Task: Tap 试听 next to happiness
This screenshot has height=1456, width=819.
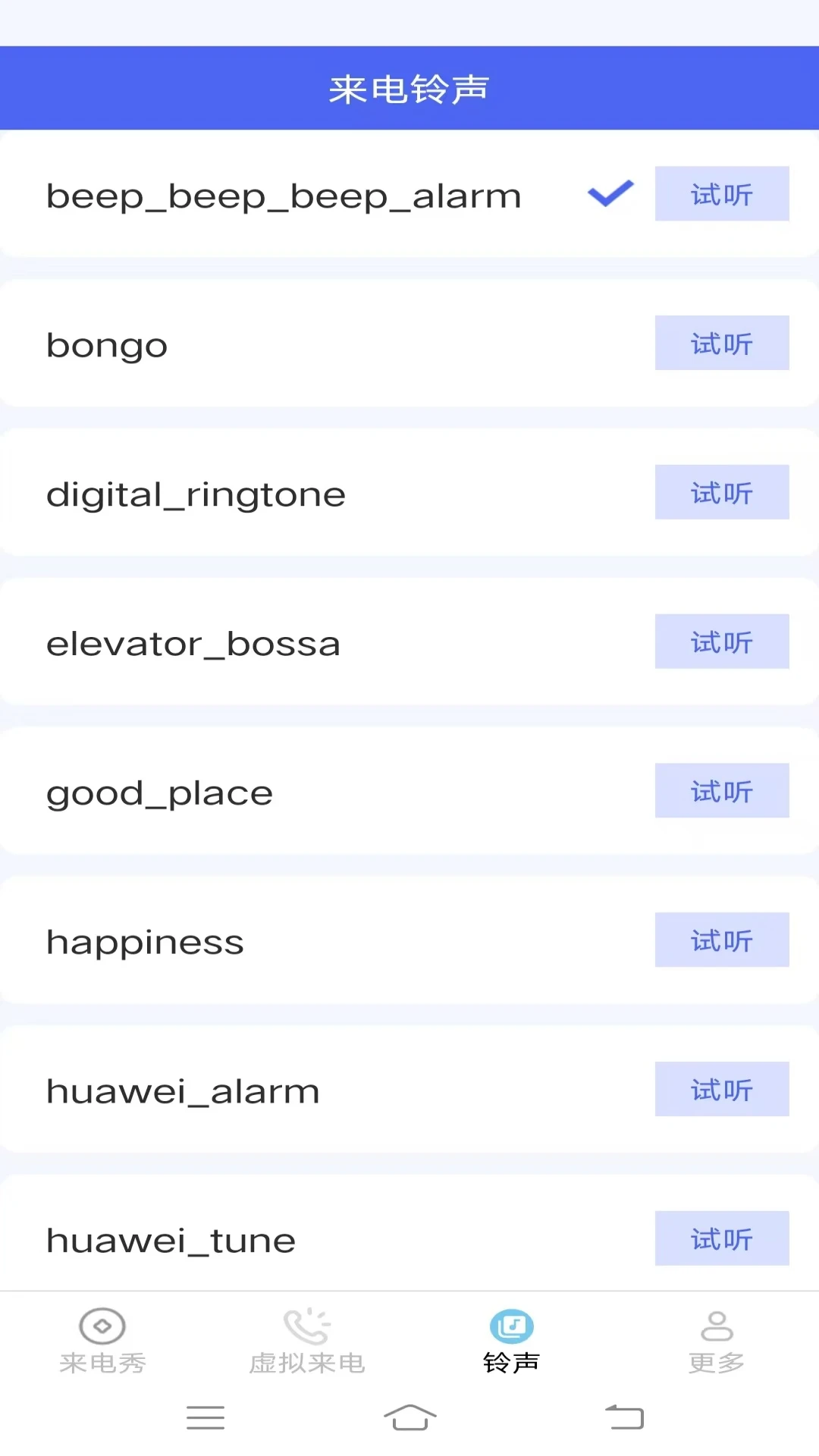Action: pos(721,940)
